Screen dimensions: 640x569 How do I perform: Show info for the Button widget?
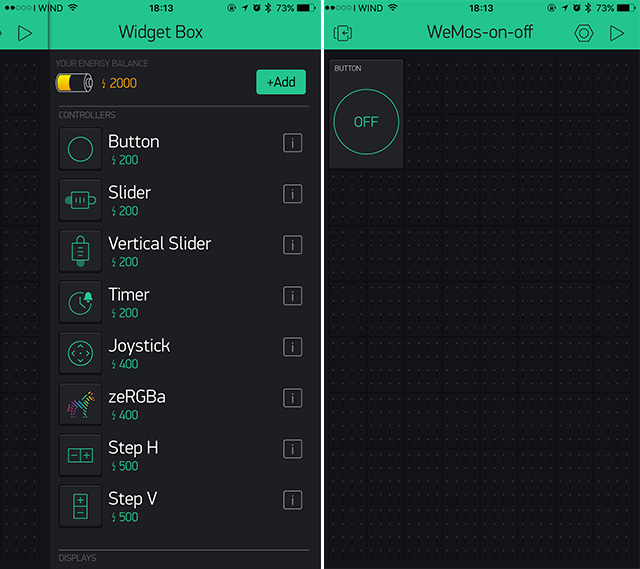point(292,144)
